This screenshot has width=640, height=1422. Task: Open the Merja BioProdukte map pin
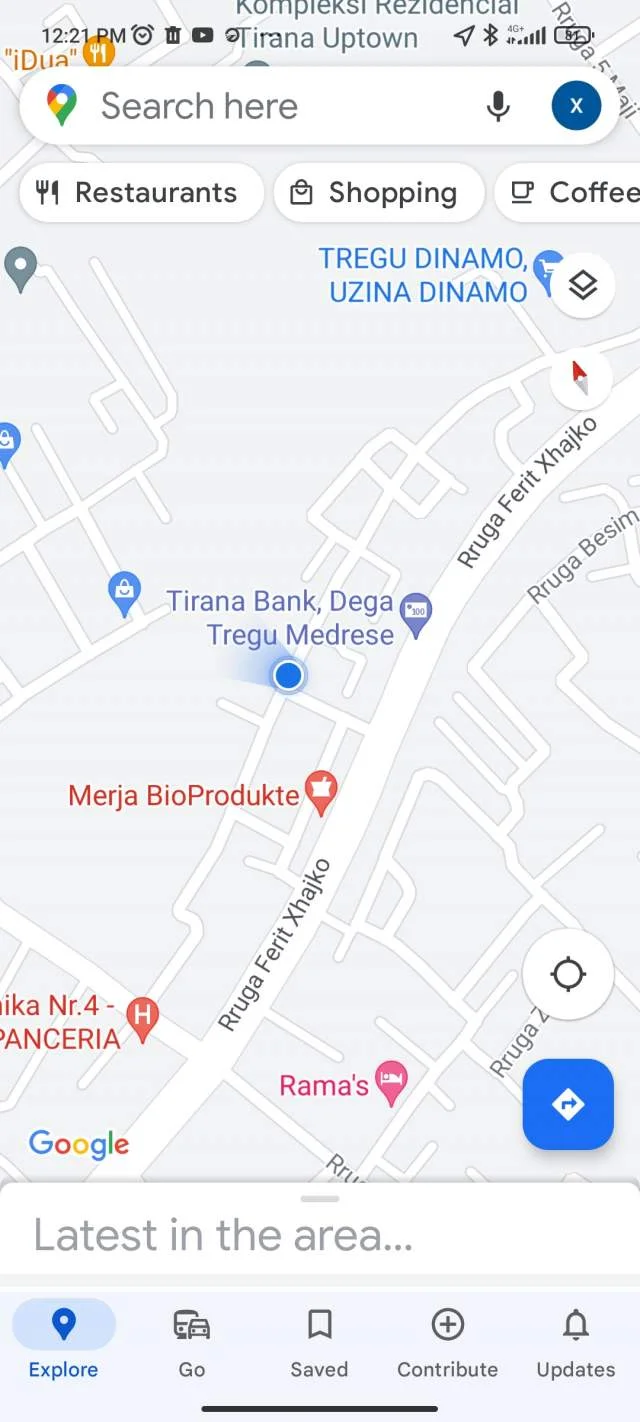pos(321,790)
